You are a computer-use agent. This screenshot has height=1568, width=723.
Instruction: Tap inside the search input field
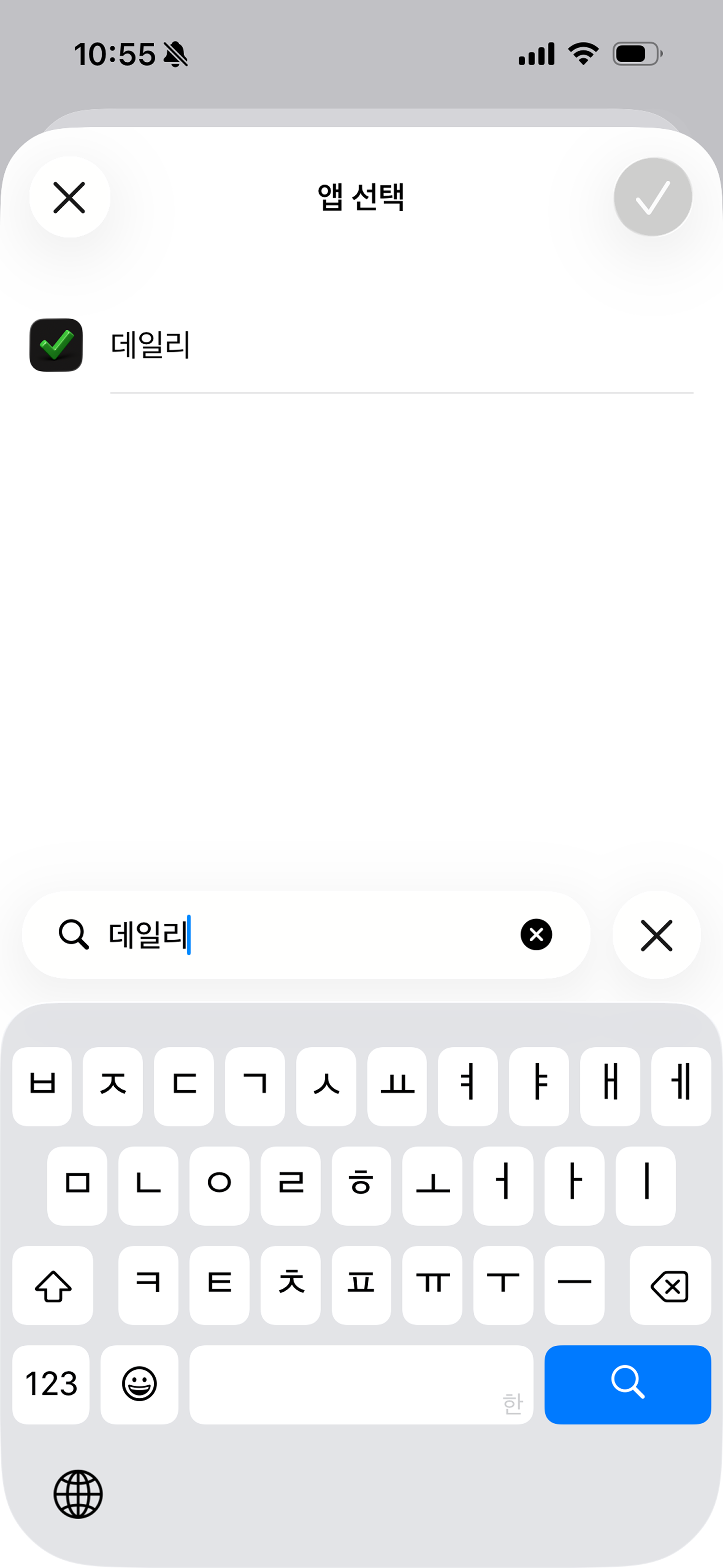point(274,935)
